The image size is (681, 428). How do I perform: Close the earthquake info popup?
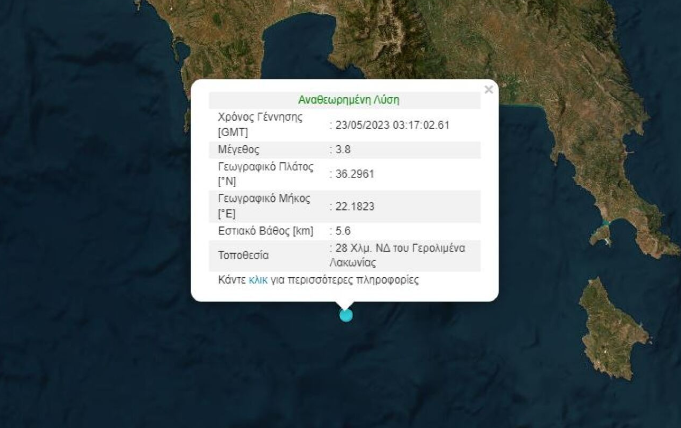[x=488, y=90]
